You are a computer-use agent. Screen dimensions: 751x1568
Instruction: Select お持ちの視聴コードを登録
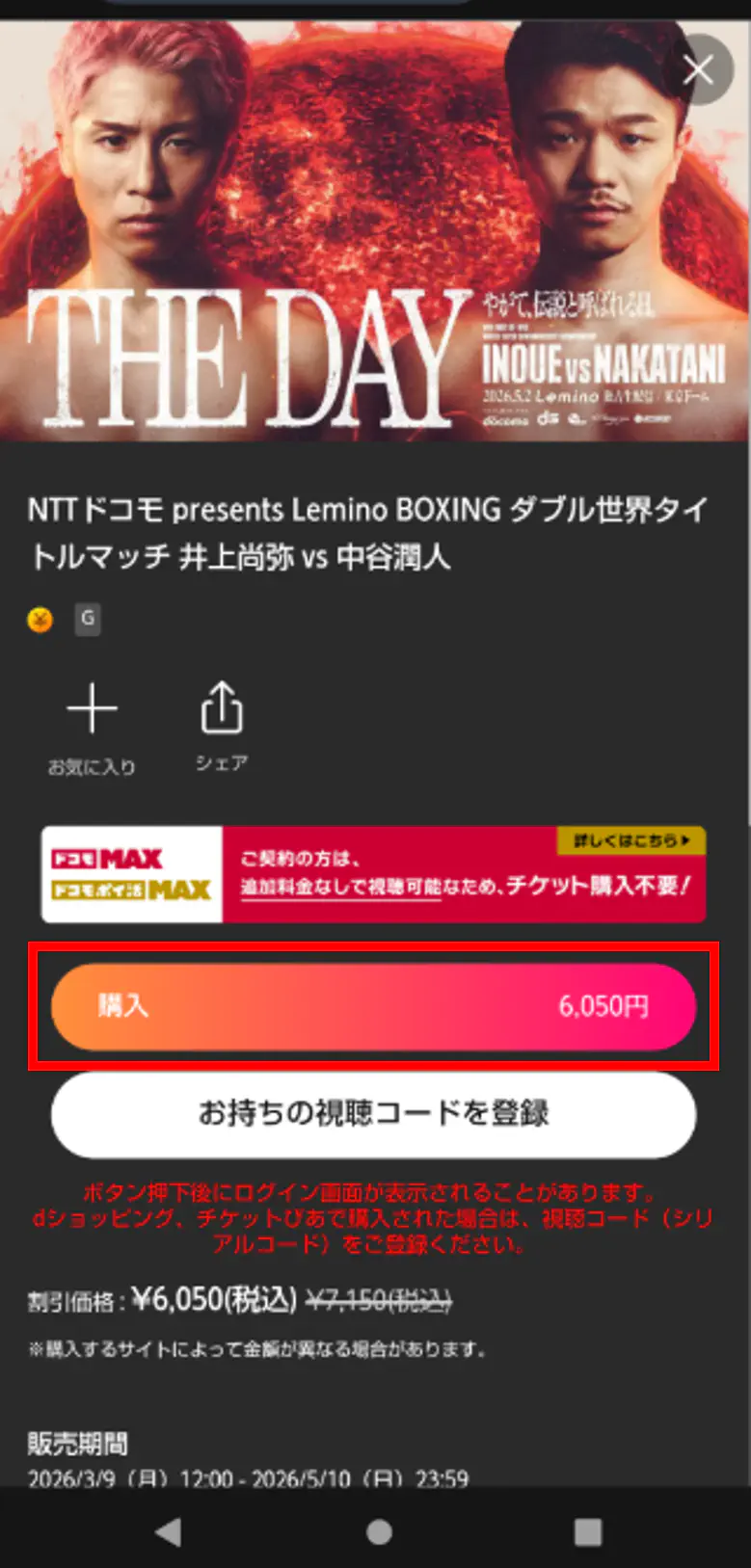373,1114
